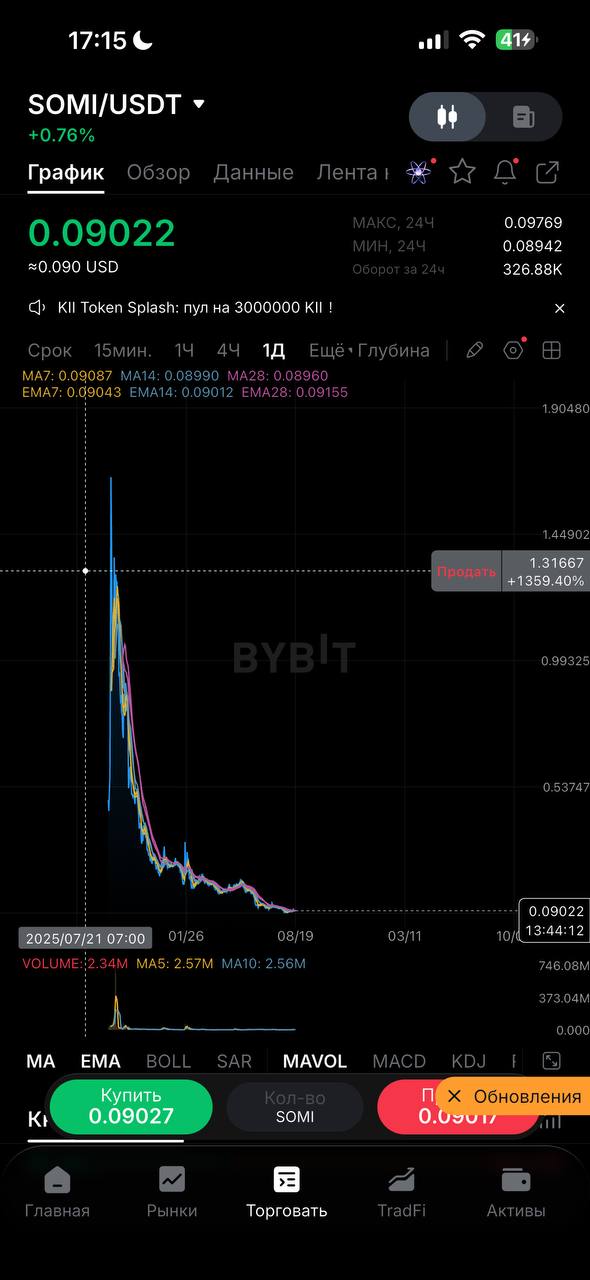Enable the MACD indicator

click(399, 1061)
